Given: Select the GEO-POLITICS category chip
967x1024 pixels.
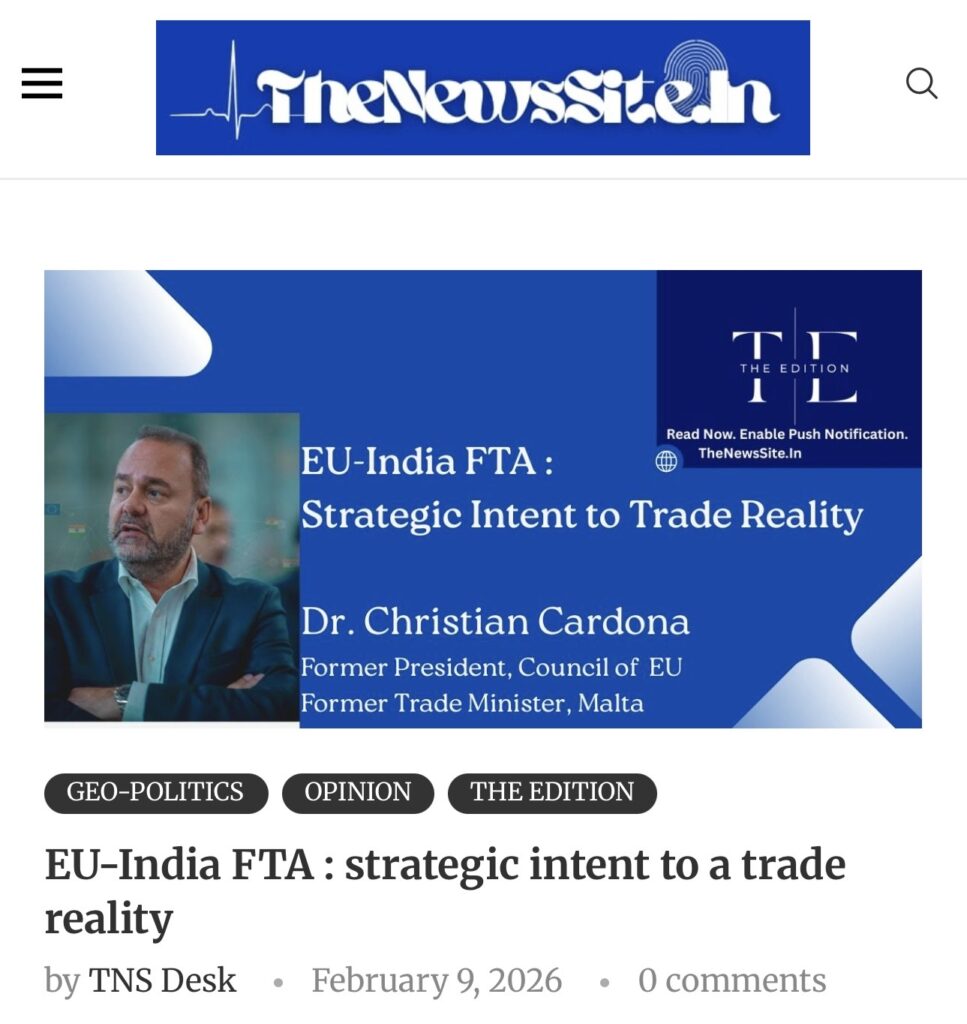Looking at the screenshot, I should click(155, 792).
